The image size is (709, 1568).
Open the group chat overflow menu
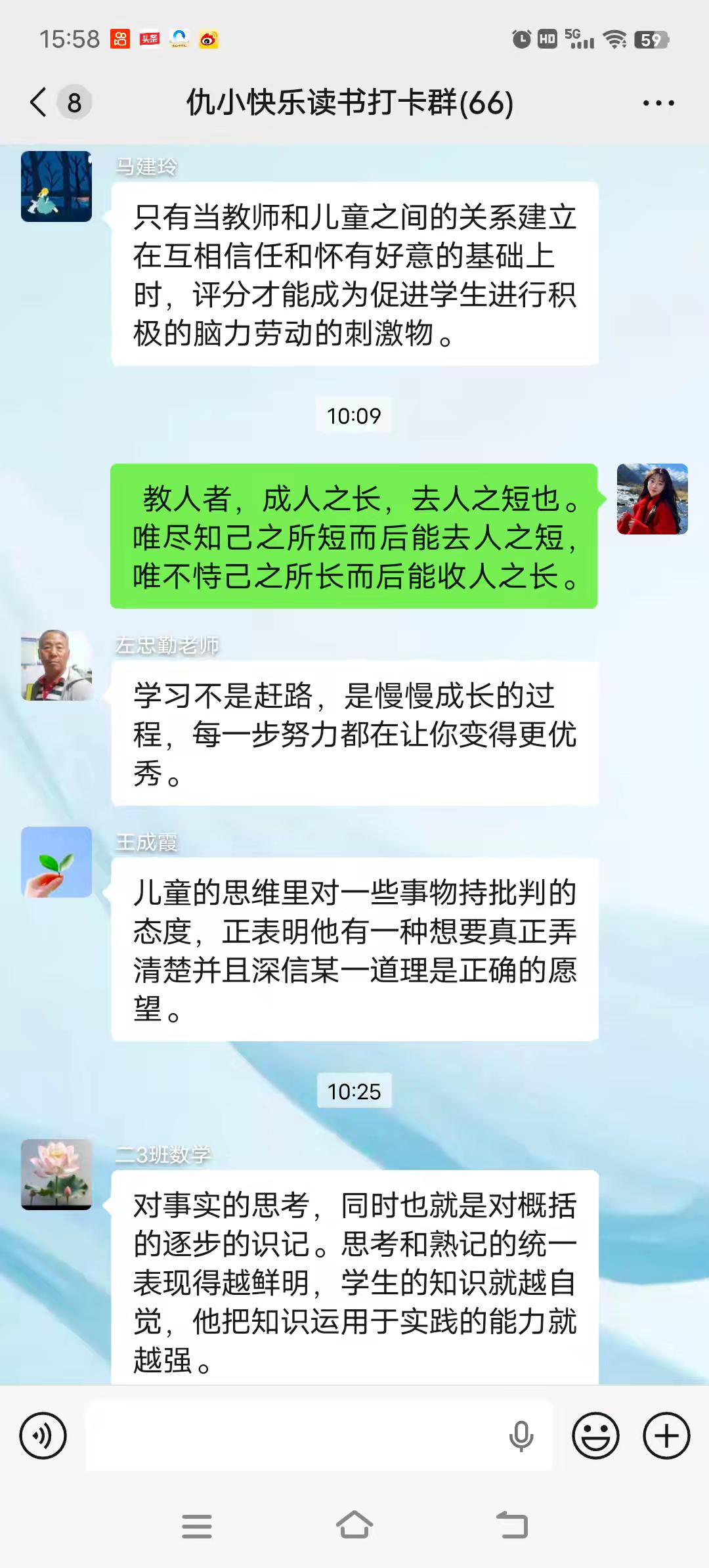coord(658,103)
